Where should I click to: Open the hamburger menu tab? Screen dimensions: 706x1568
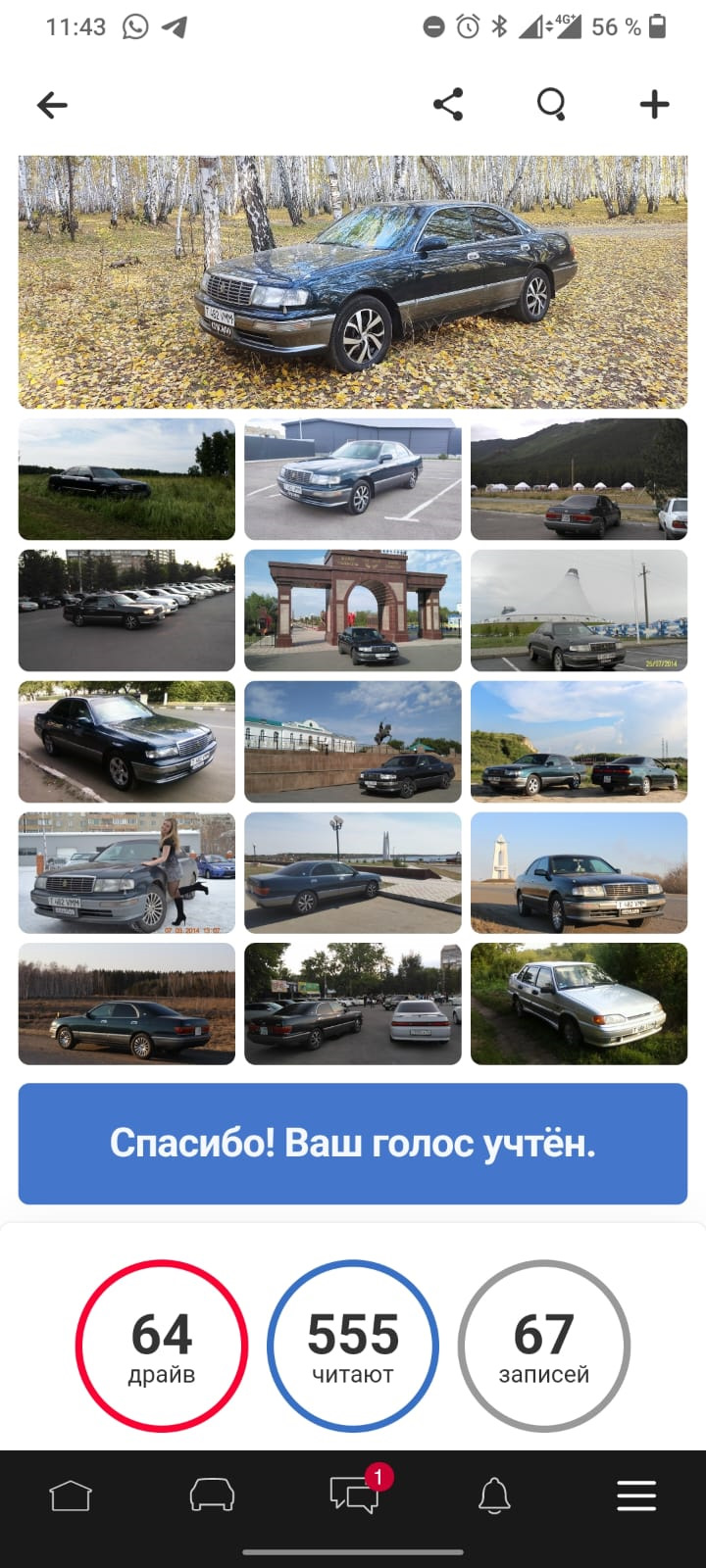coord(635,1496)
